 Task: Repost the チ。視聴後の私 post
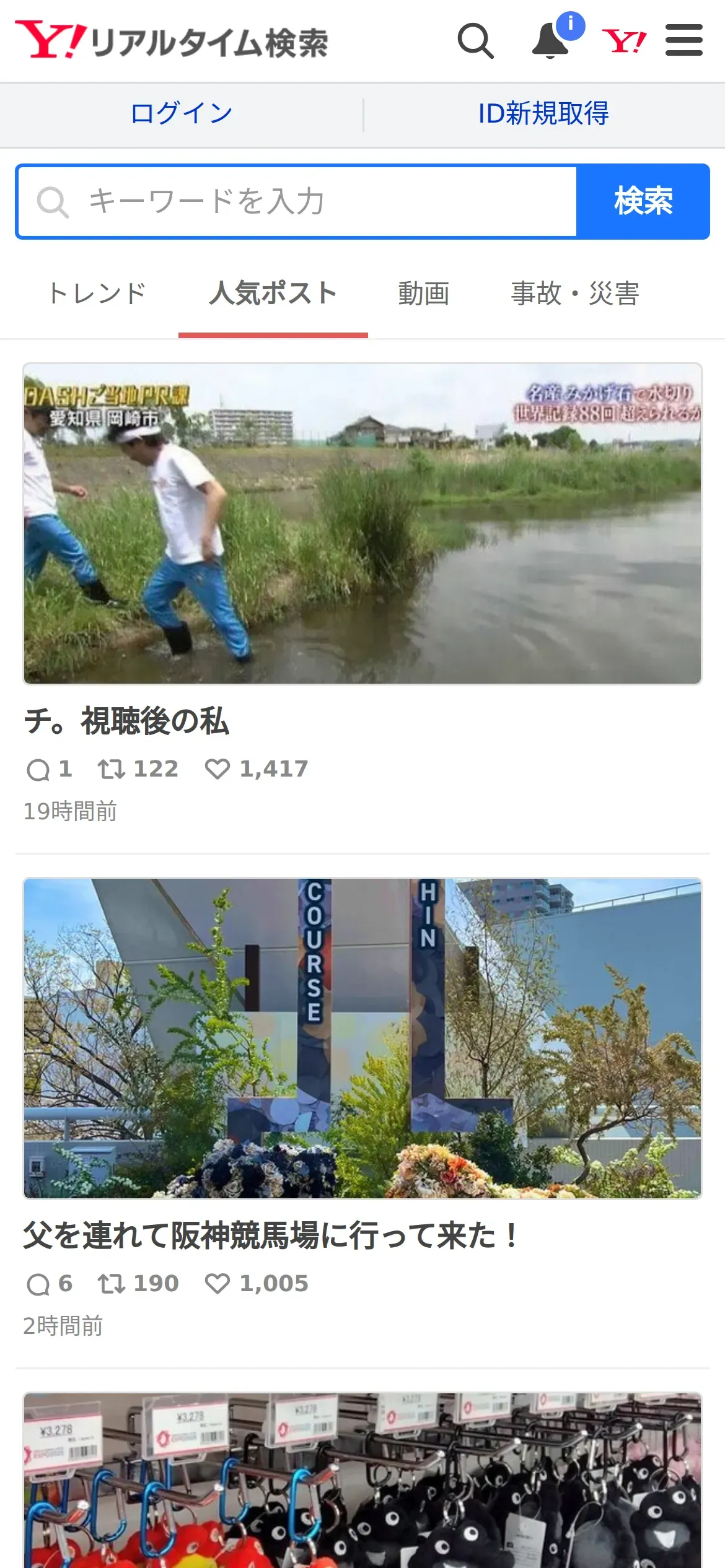coord(112,769)
